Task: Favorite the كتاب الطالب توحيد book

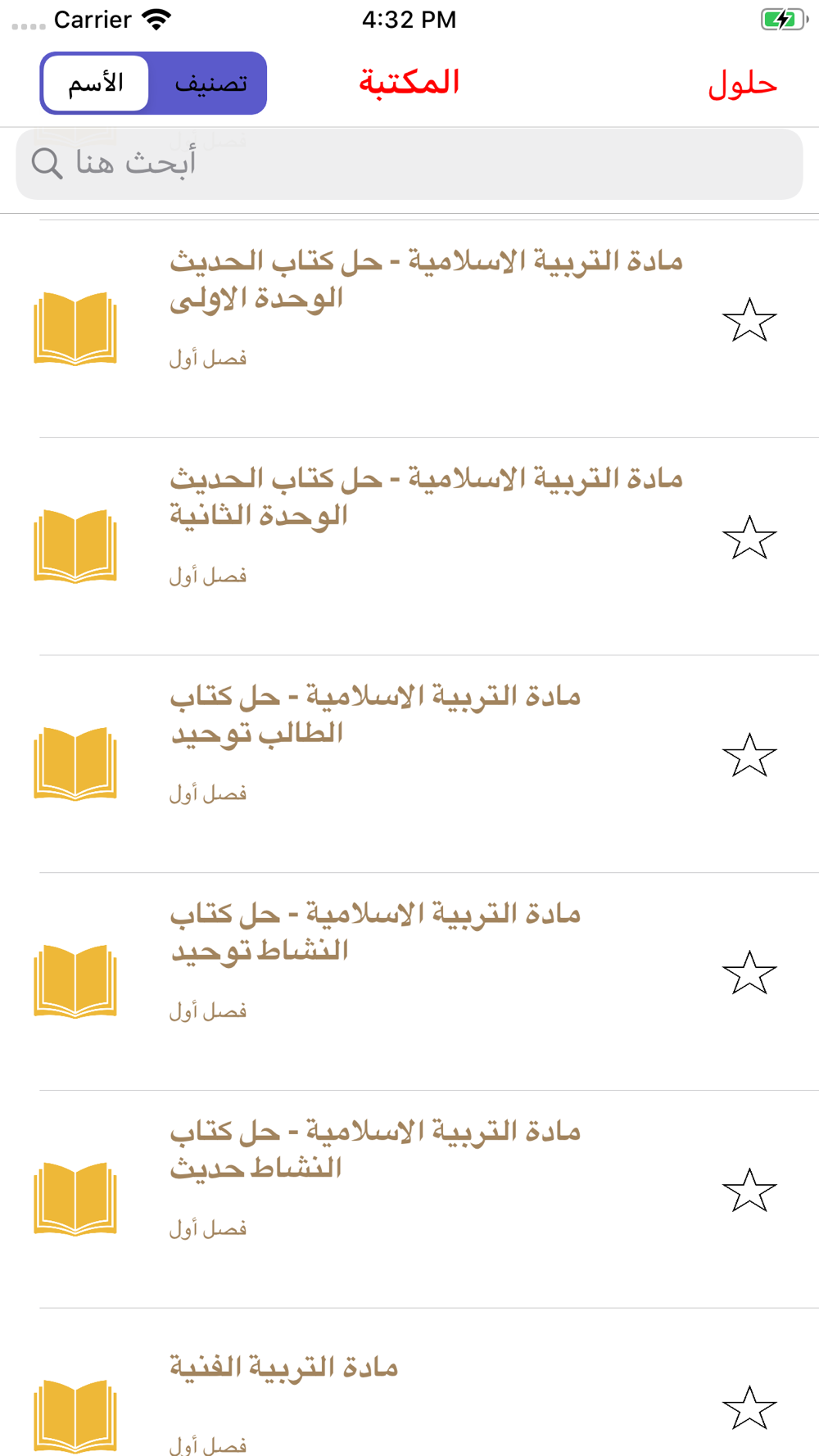Action: (x=749, y=755)
